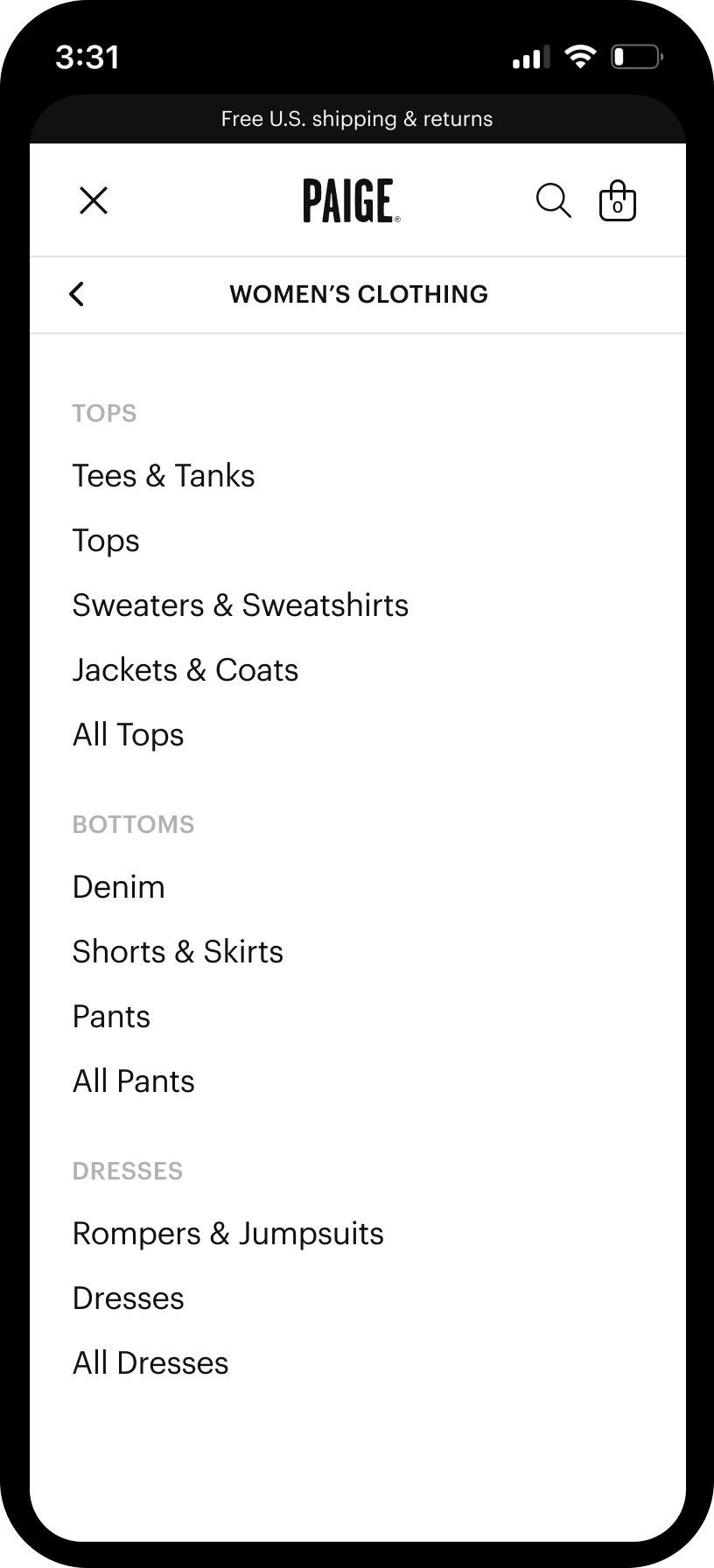The image size is (714, 1568).
Task: Open the Dresses category item
Action: [x=129, y=1298]
